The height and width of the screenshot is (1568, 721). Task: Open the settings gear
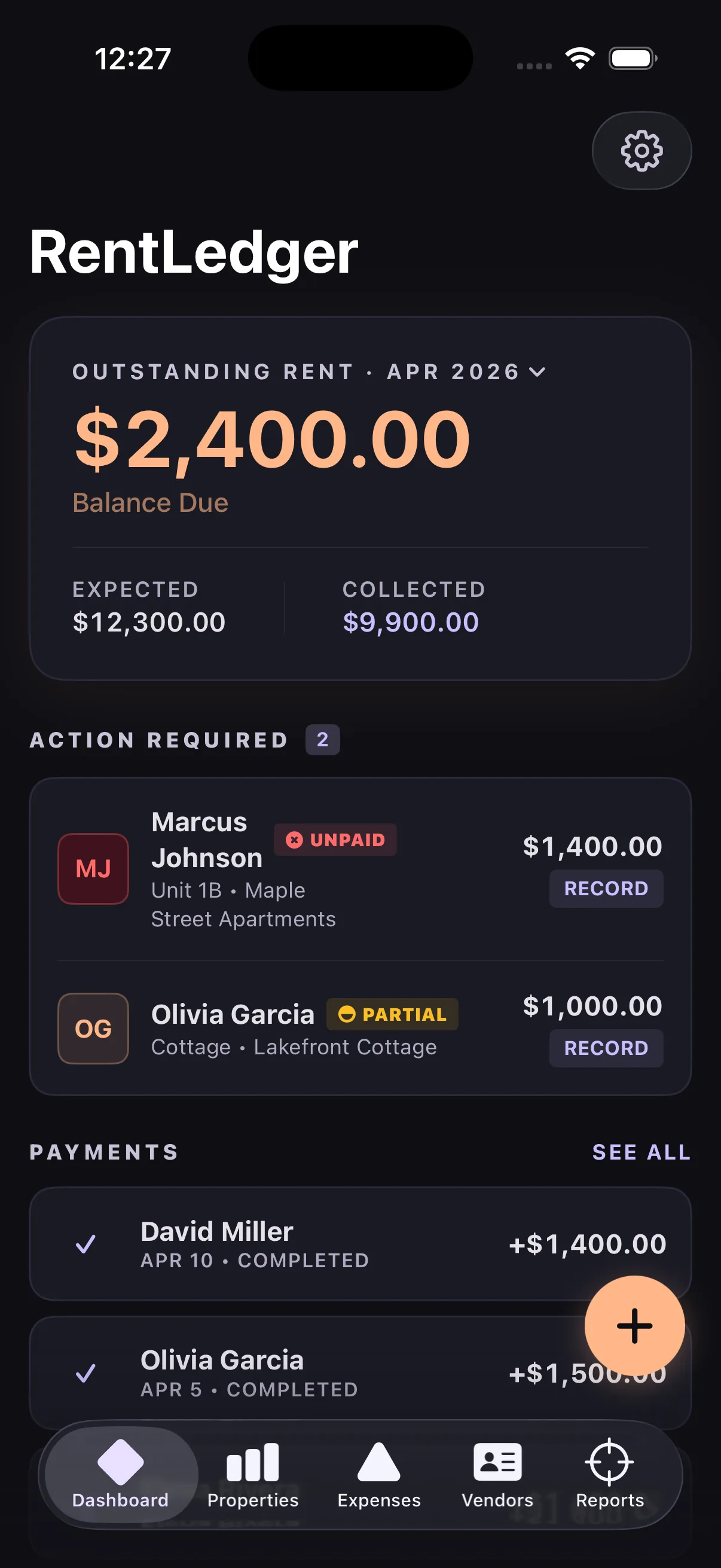coord(641,150)
